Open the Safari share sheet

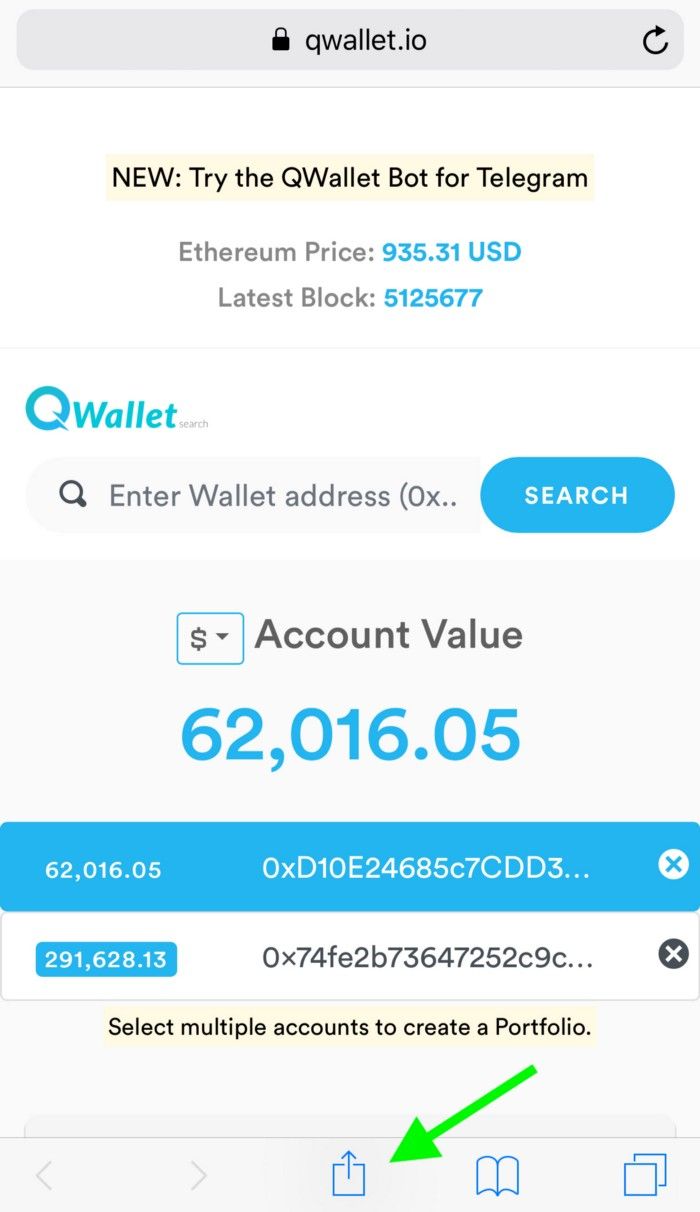pyautogui.click(x=348, y=1174)
